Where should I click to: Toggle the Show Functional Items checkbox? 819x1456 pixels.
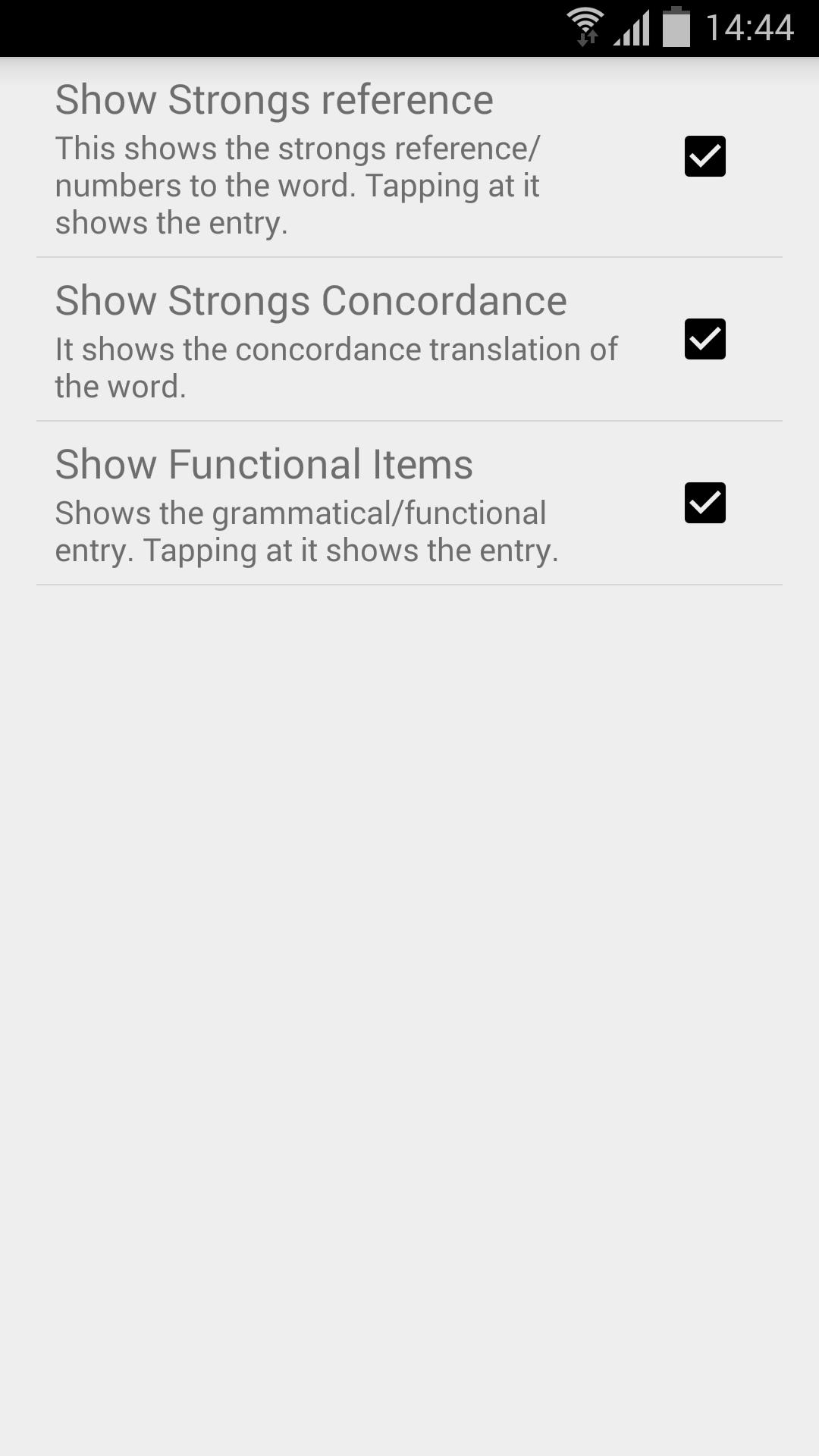(x=704, y=503)
